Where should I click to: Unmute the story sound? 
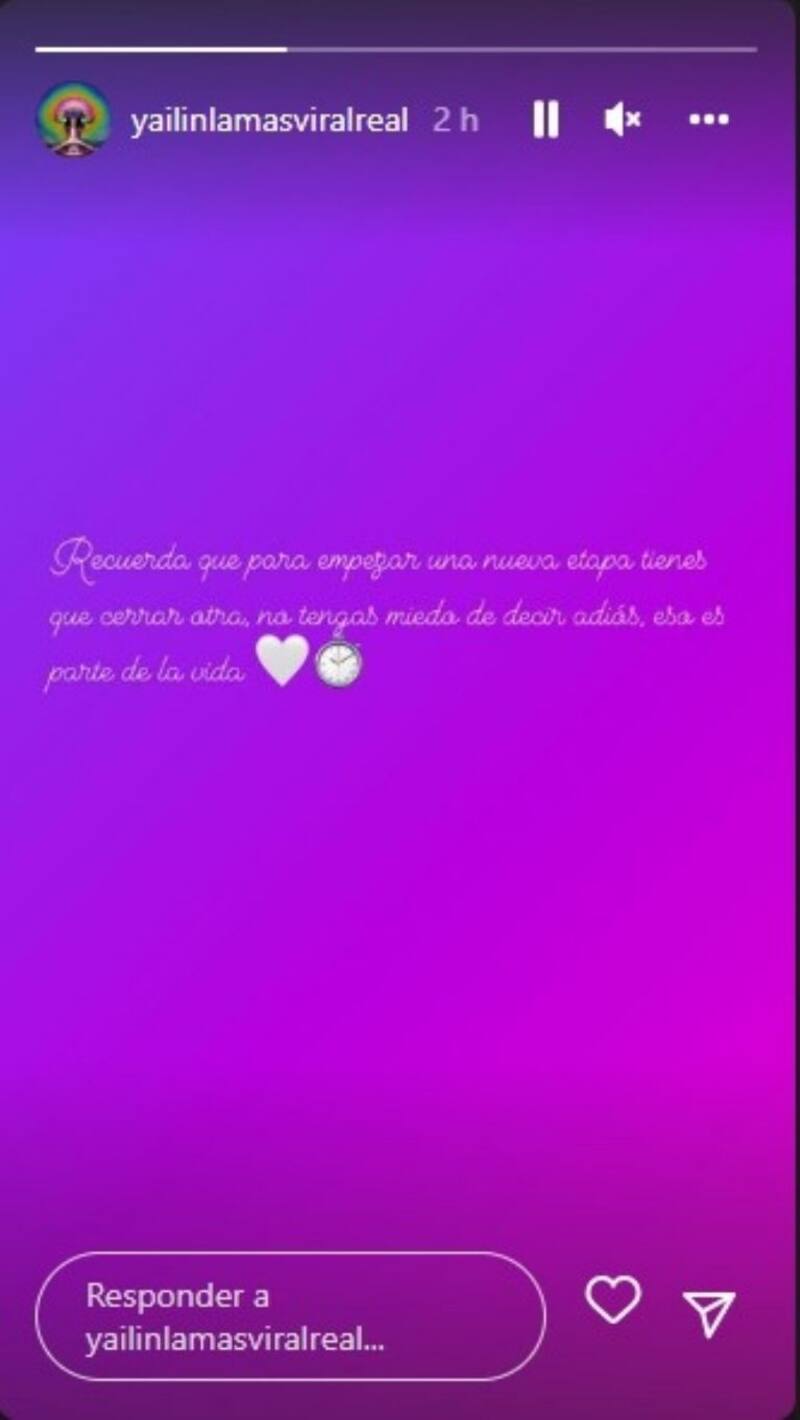622,120
